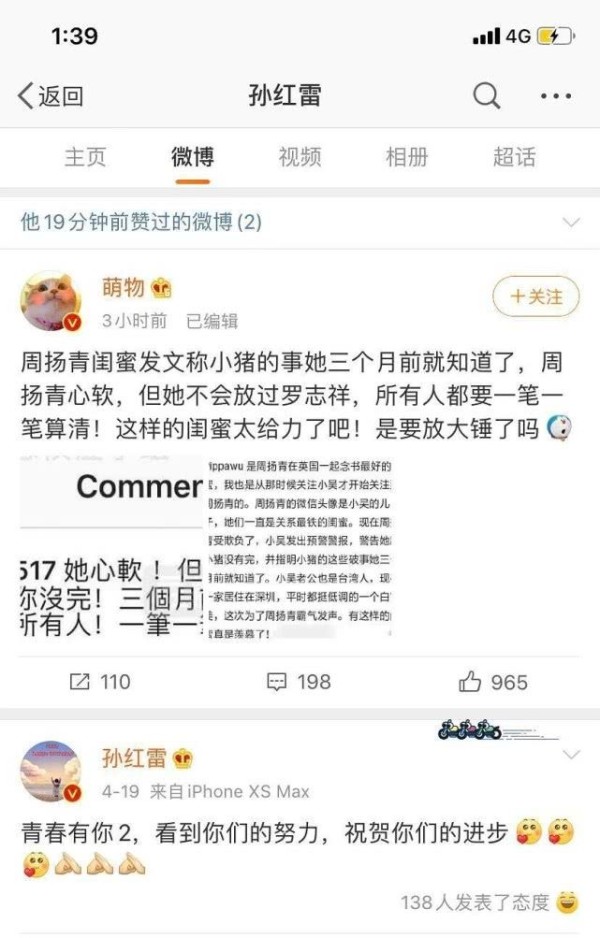View the 138人发表了态度 reactions
This screenshot has height=938, width=600.
pyautogui.click(x=475, y=902)
